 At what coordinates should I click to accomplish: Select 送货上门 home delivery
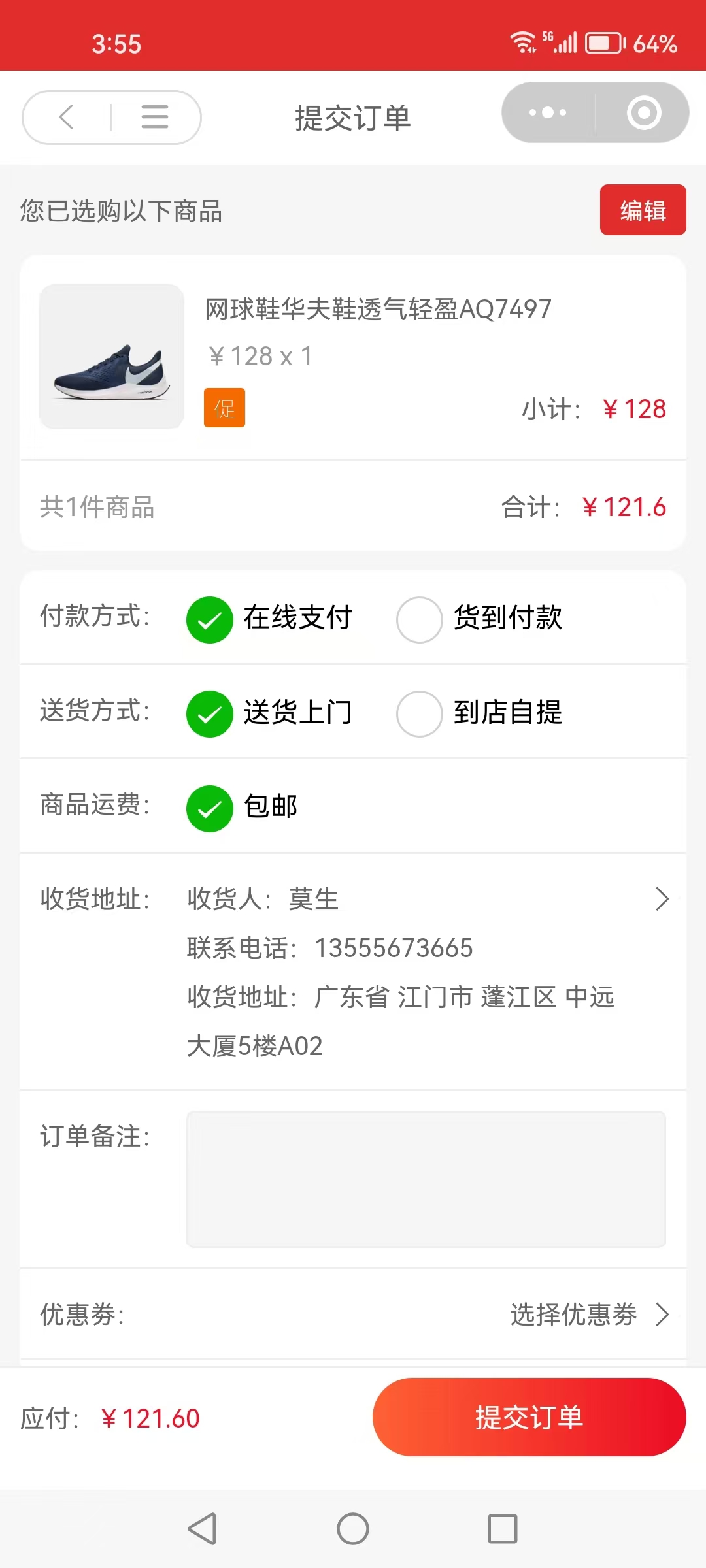210,713
